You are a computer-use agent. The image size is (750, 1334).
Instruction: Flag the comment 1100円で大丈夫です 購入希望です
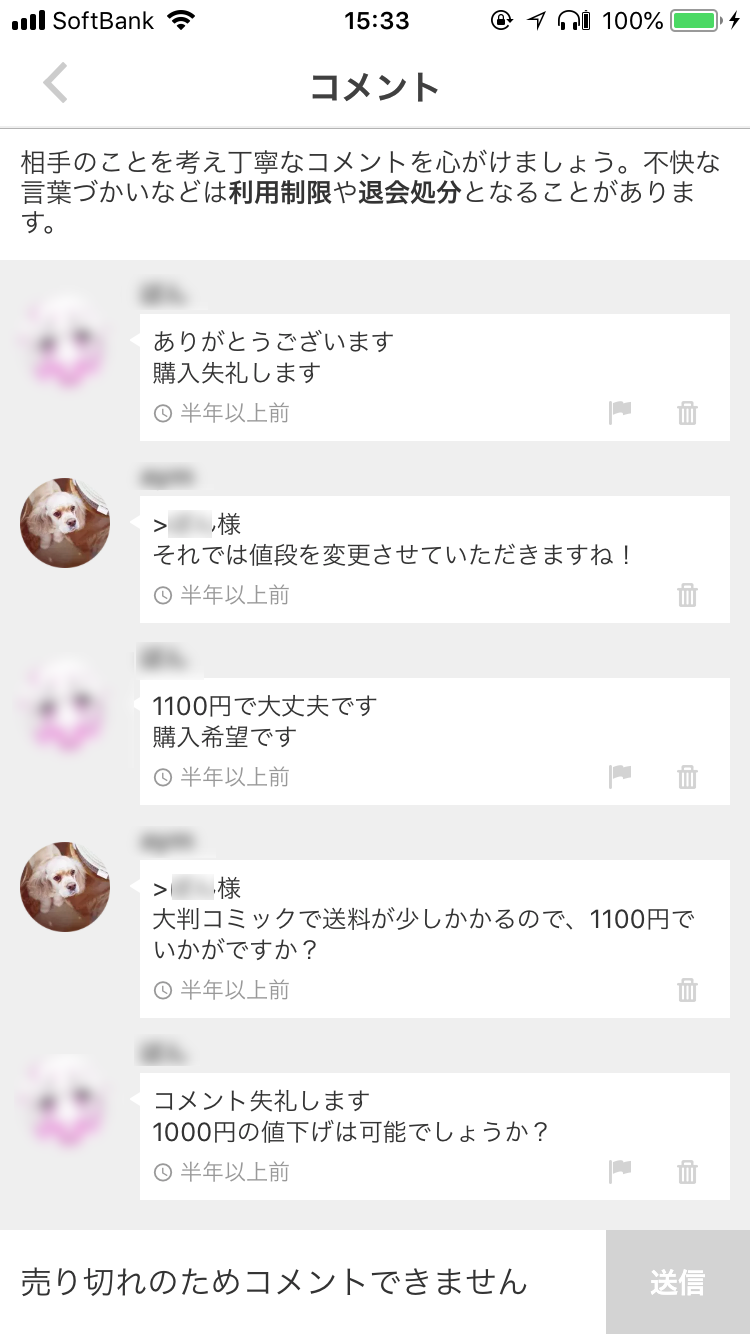pos(620,776)
